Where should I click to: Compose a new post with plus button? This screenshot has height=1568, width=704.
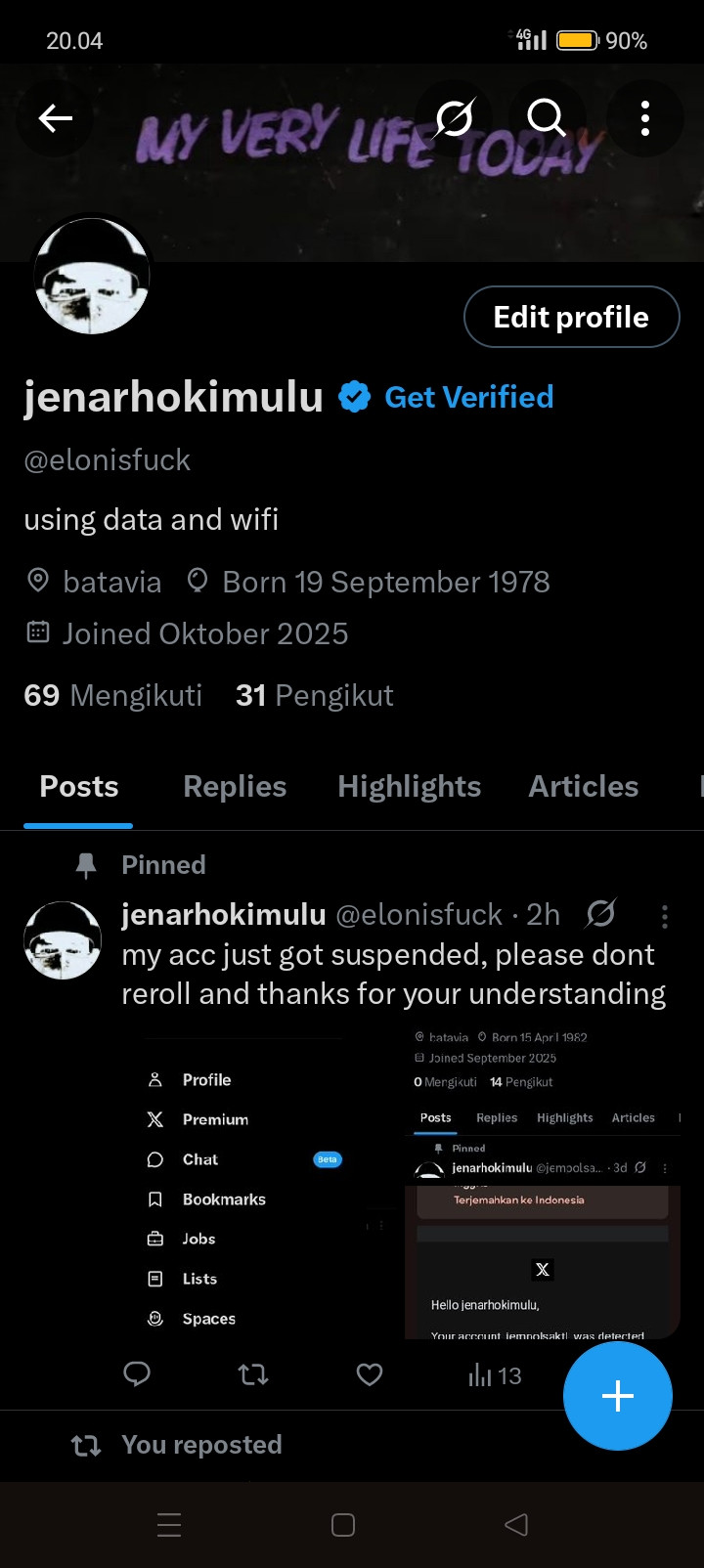(617, 1395)
